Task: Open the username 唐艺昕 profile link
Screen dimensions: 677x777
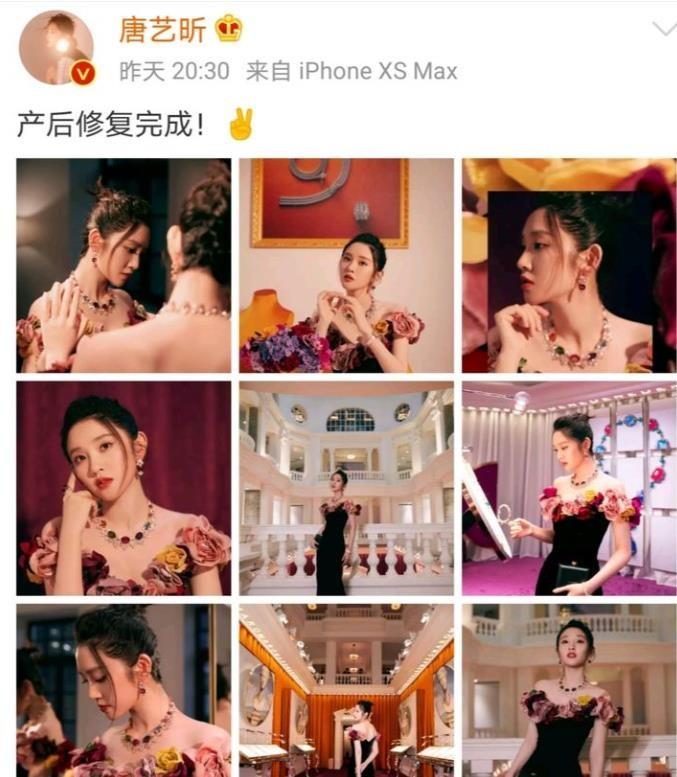Action: (161, 29)
